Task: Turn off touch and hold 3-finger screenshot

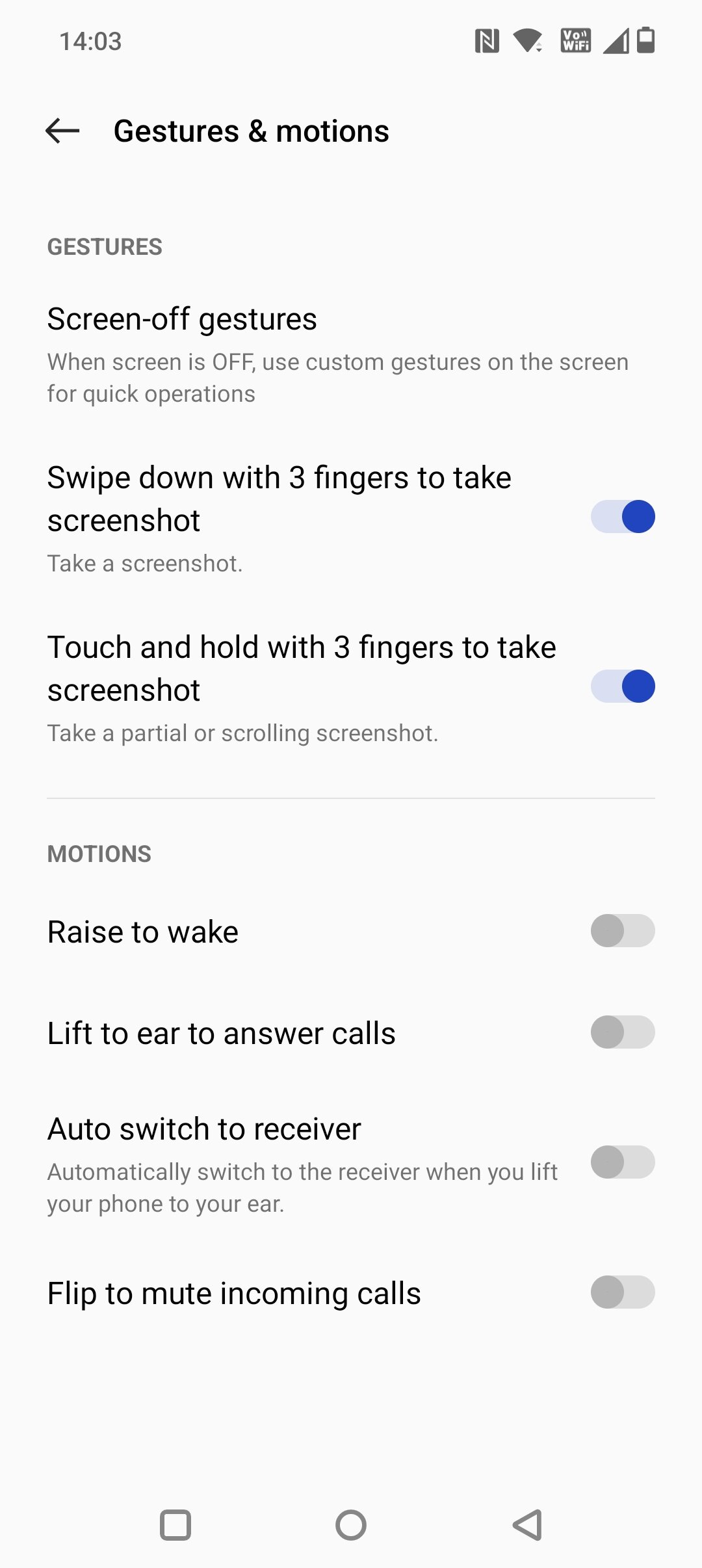Action: coord(622,686)
